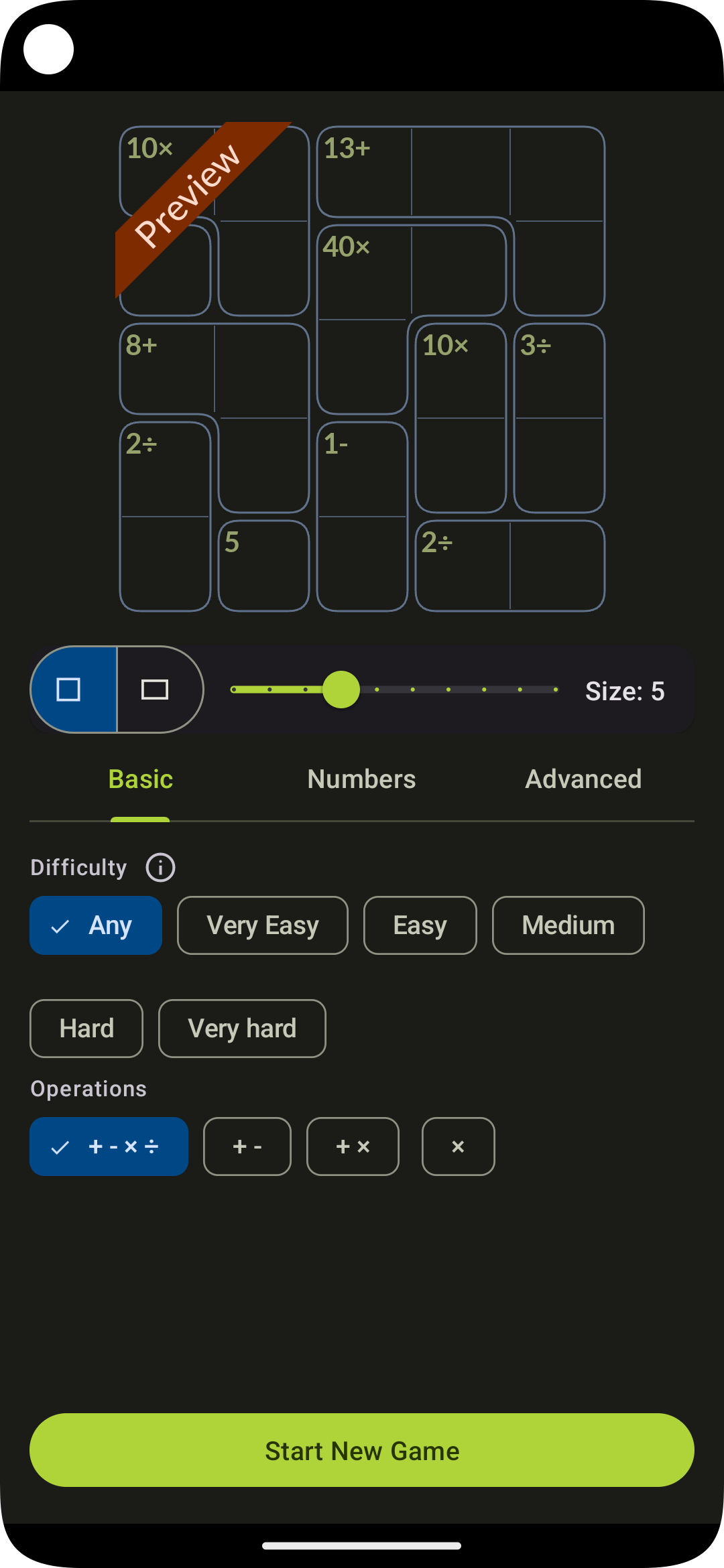
Task: Limit operations to plus and times
Action: 353,1147
